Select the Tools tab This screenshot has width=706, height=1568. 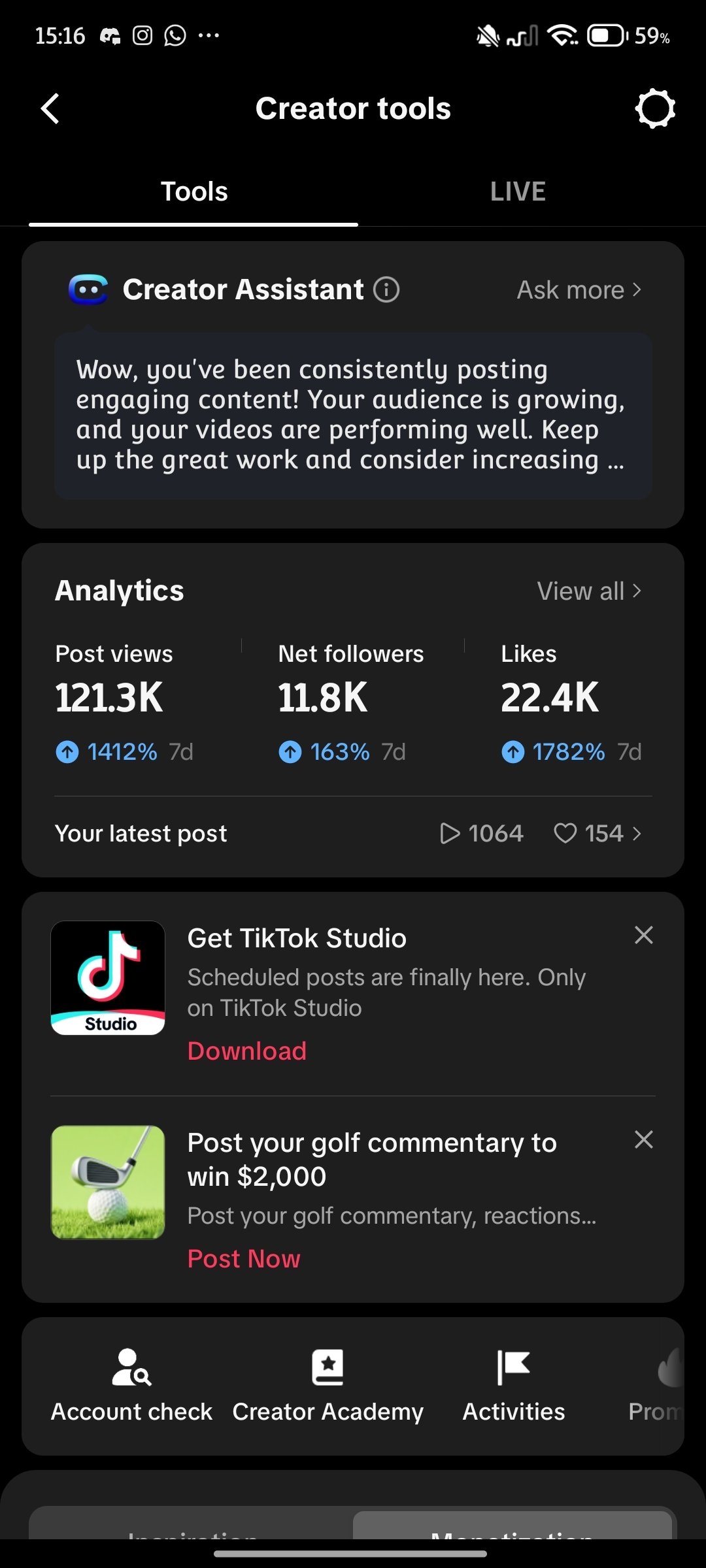tap(193, 192)
